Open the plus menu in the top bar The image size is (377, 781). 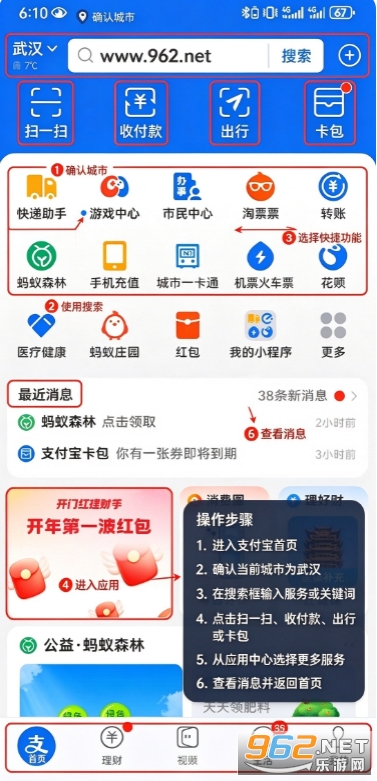point(350,56)
